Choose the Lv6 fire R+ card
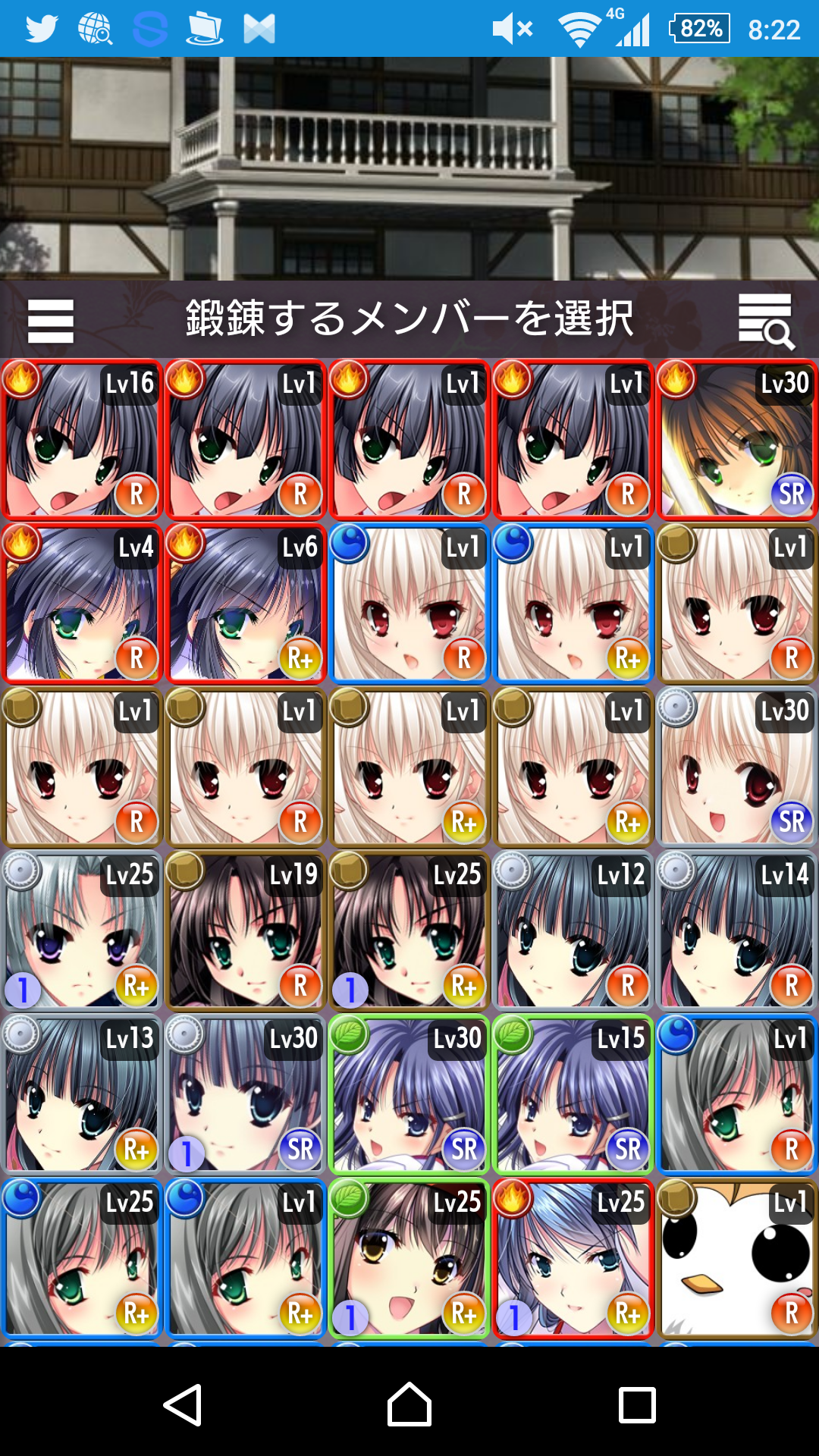The height and width of the screenshot is (1456, 819). [x=246, y=604]
